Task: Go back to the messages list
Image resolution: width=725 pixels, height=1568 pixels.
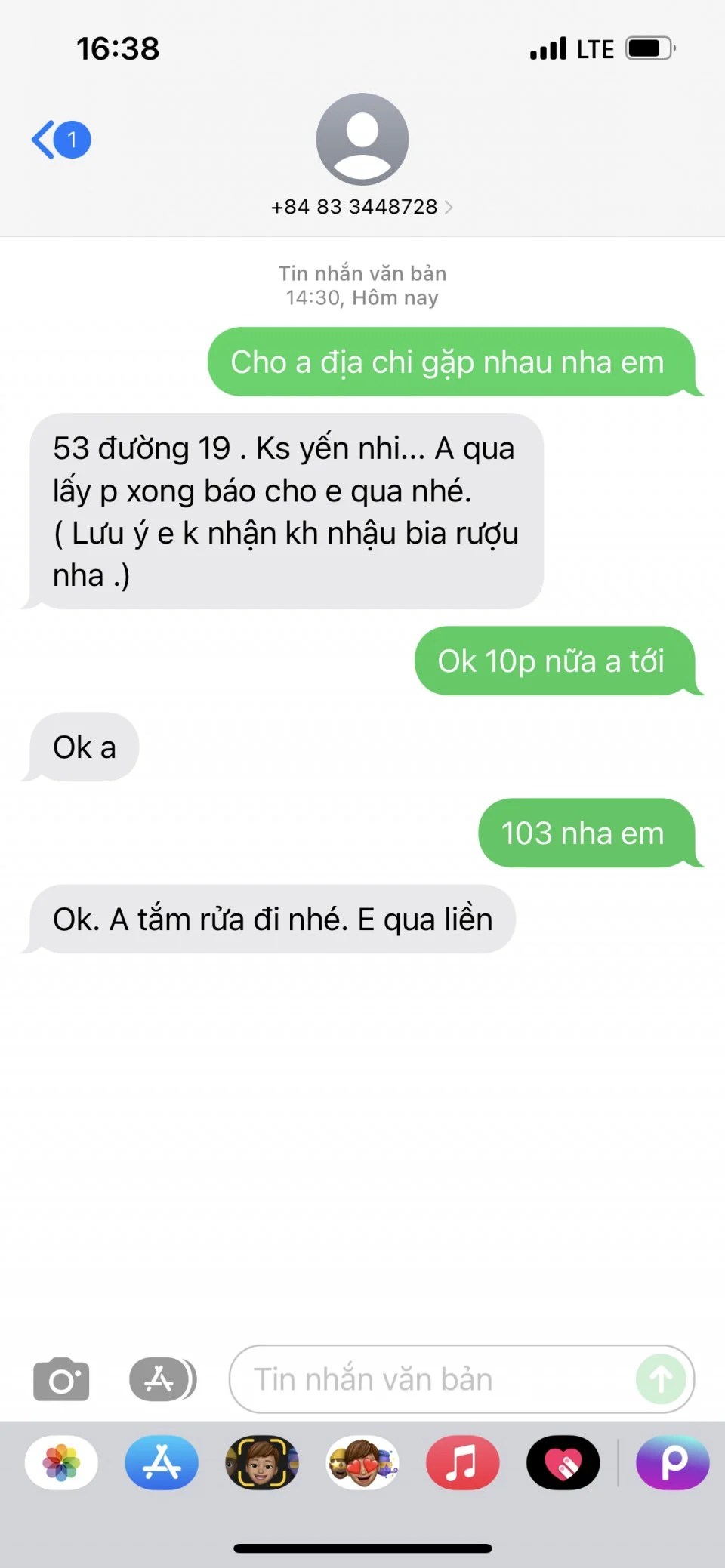Action: [x=60, y=140]
